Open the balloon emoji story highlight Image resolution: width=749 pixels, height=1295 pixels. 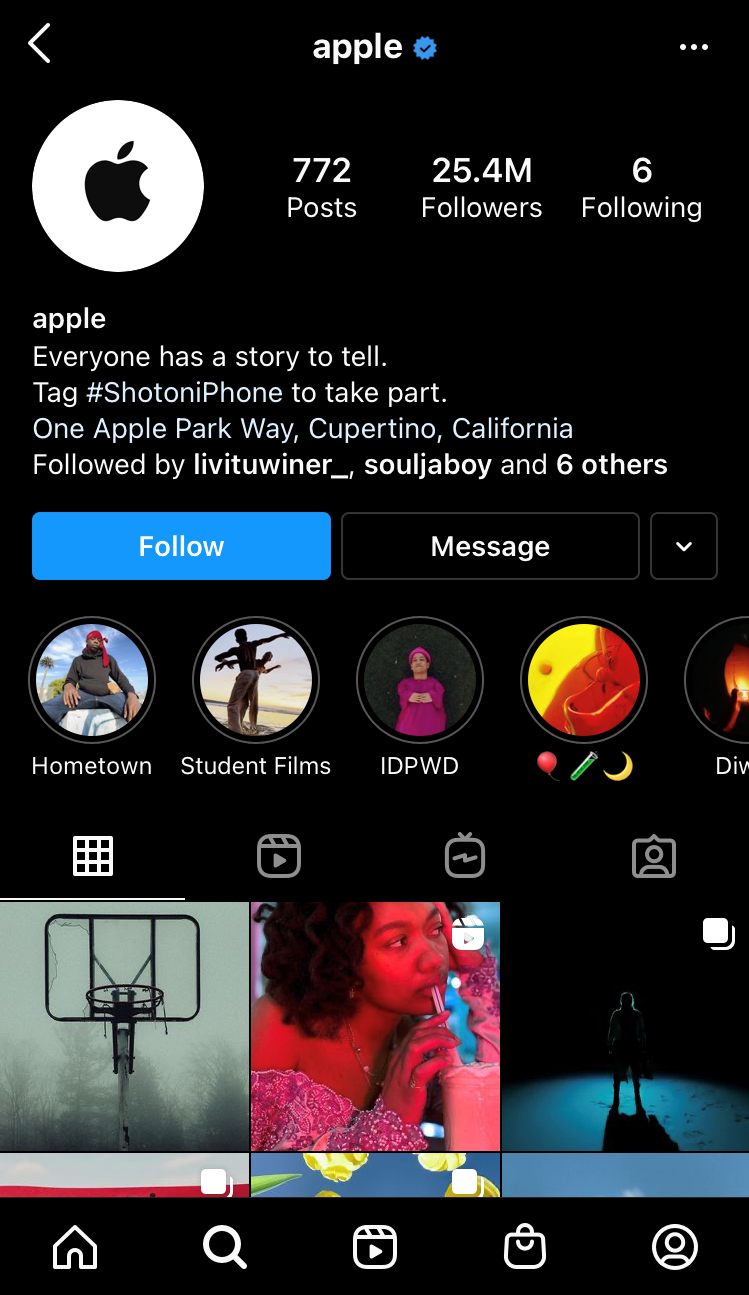pyautogui.click(x=584, y=680)
